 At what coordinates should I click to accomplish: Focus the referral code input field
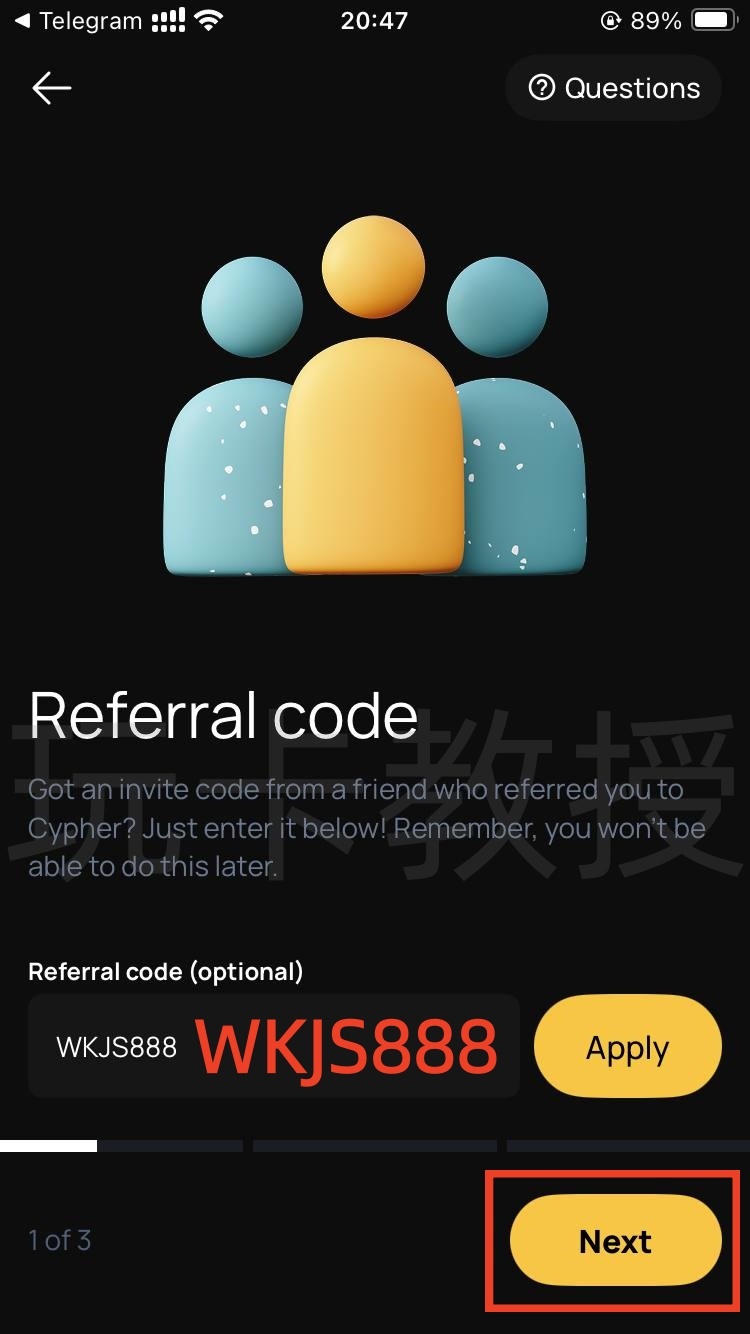(x=273, y=1046)
